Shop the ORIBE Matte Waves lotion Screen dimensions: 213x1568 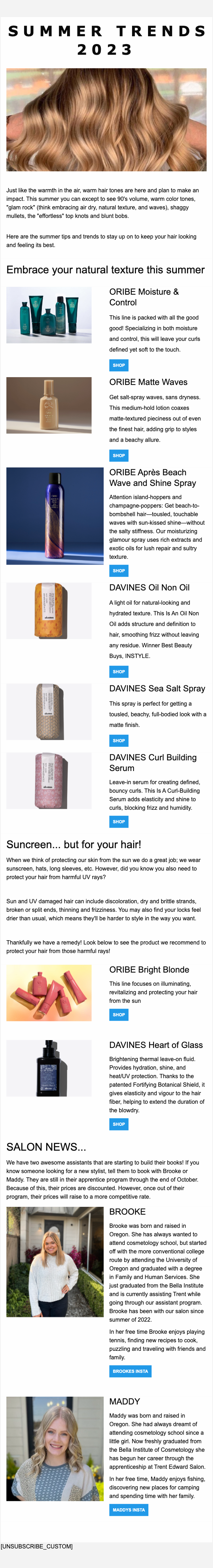point(119,455)
